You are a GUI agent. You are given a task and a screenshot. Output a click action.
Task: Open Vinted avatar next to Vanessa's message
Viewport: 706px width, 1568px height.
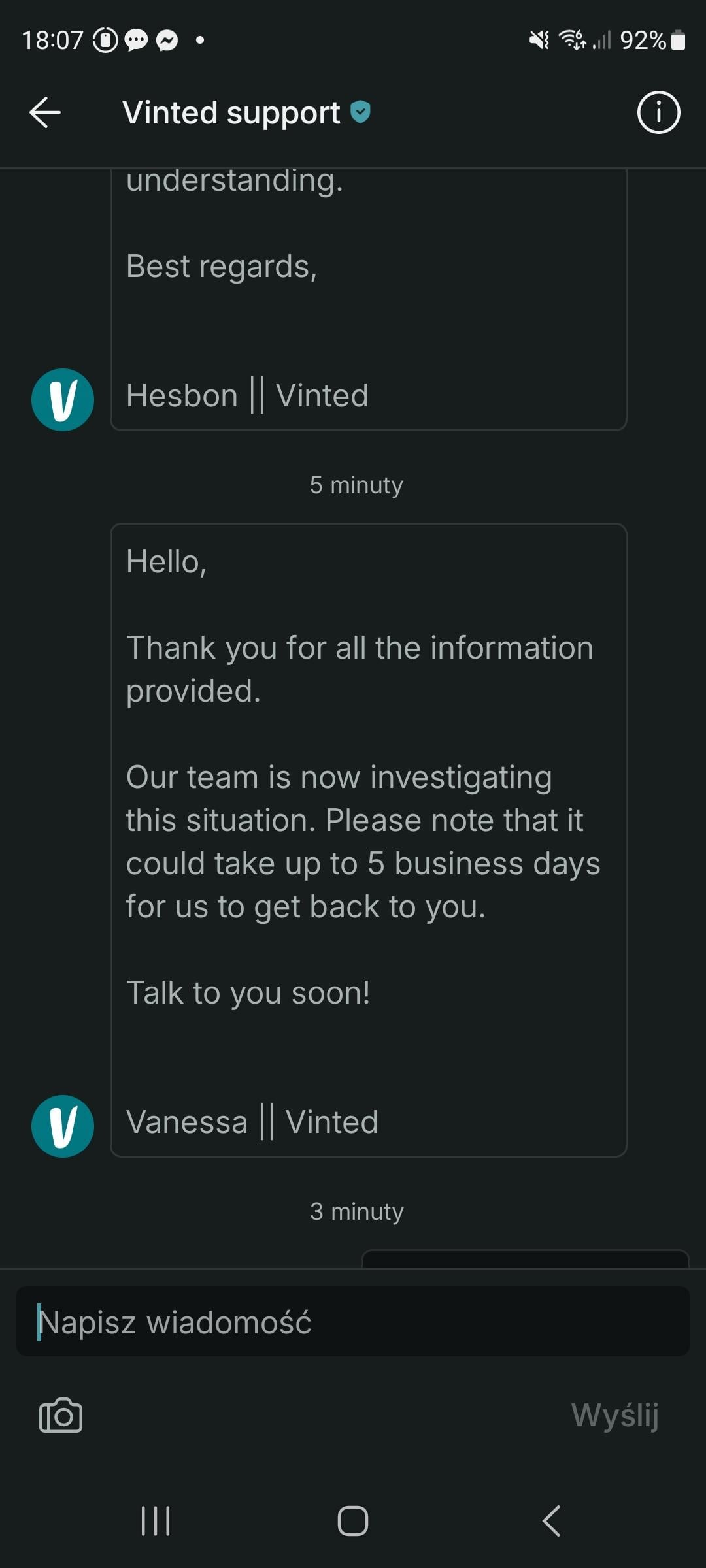click(x=63, y=1126)
